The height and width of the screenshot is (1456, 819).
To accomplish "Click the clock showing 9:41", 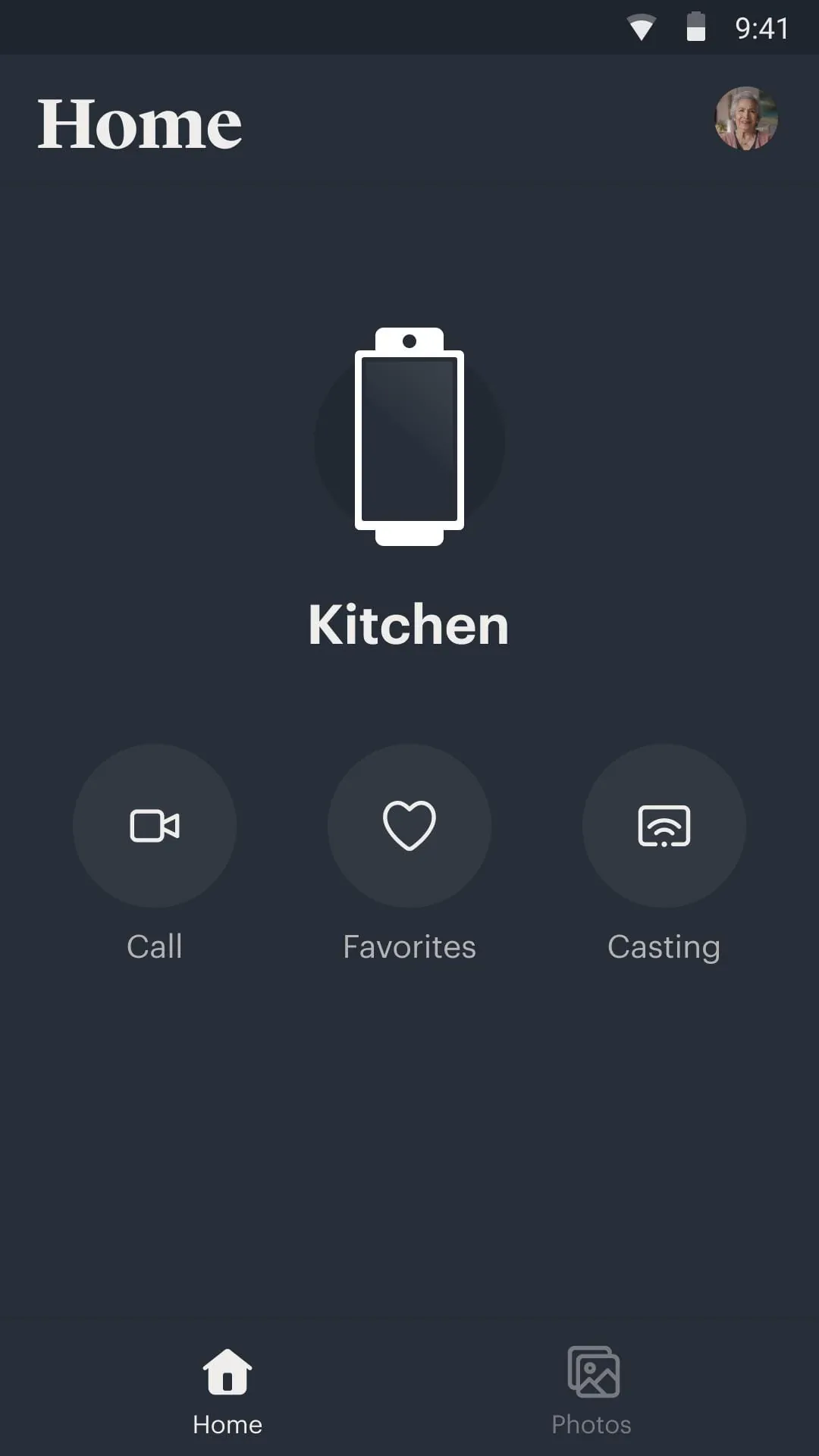I will (x=764, y=29).
